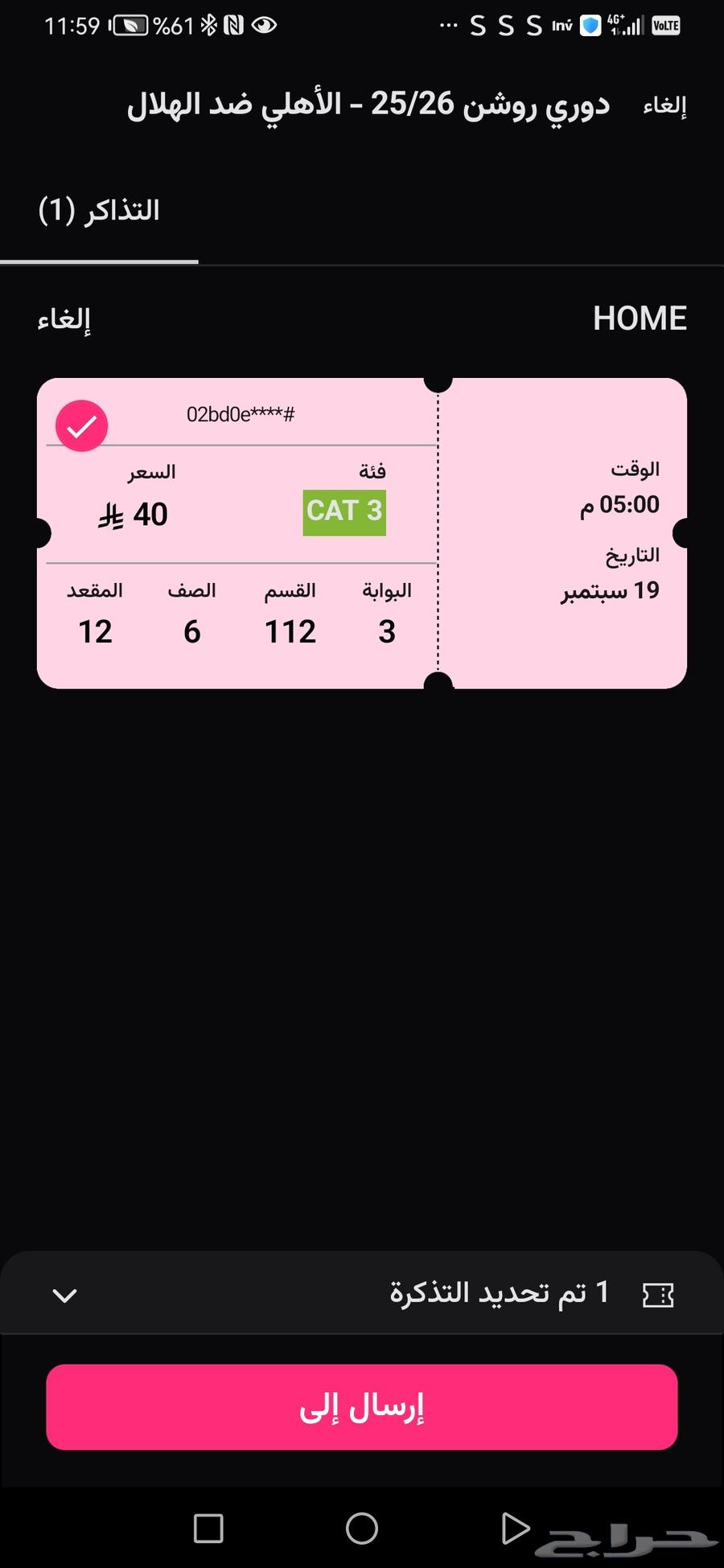This screenshot has height=1568, width=724.
Task: Switch to the التذاكر (1) tab
Action: (100, 210)
